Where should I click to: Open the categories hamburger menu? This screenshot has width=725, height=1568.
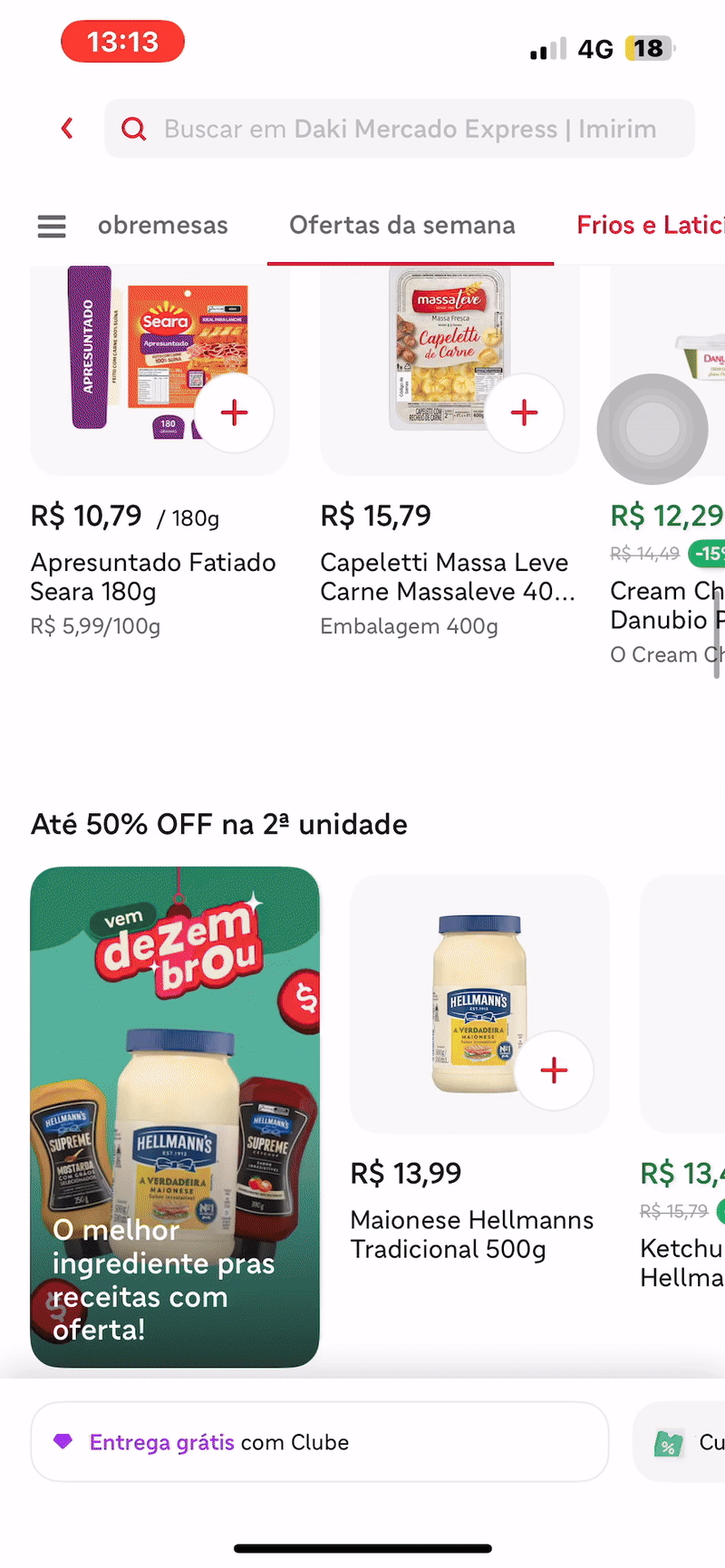click(52, 226)
